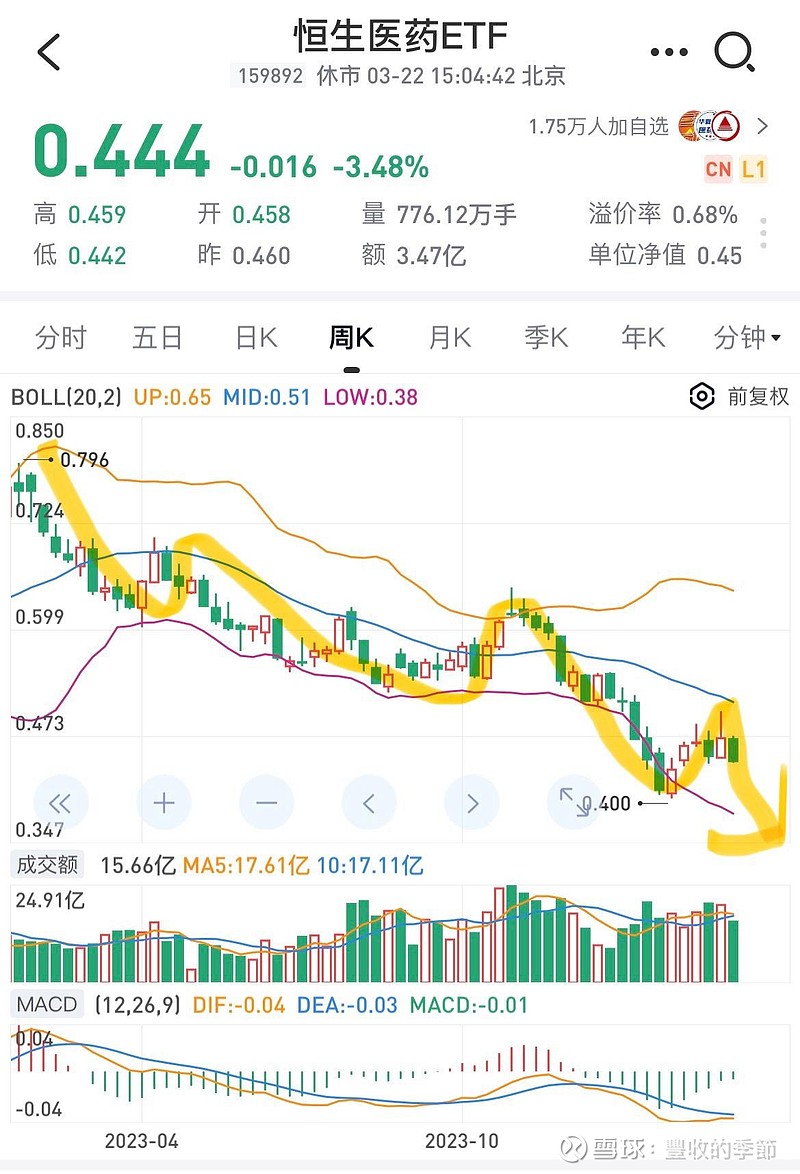Tap the fullscreen expand arrows icon on chart
This screenshot has width=800, height=1174.
coord(574,802)
